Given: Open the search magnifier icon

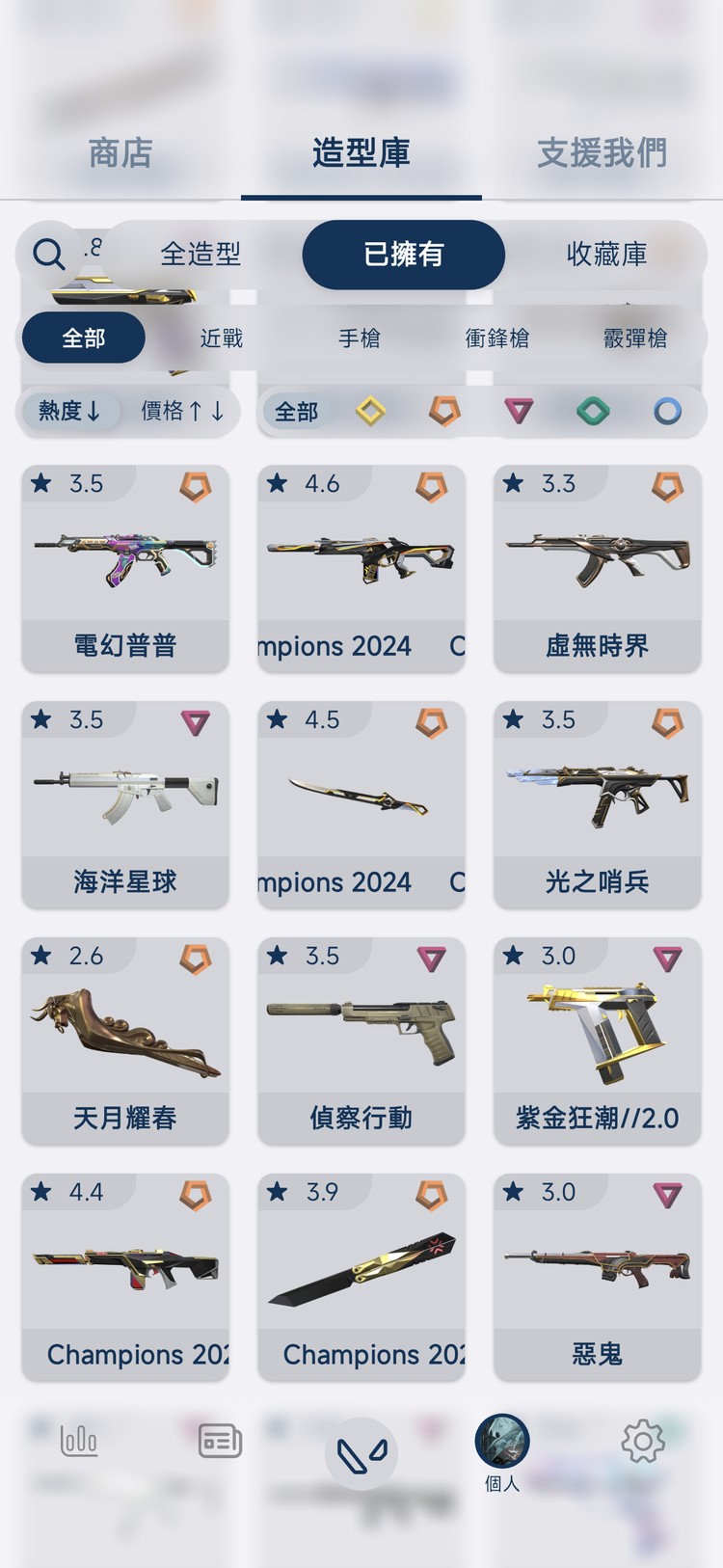Looking at the screenshot, I should pos(48,254).
